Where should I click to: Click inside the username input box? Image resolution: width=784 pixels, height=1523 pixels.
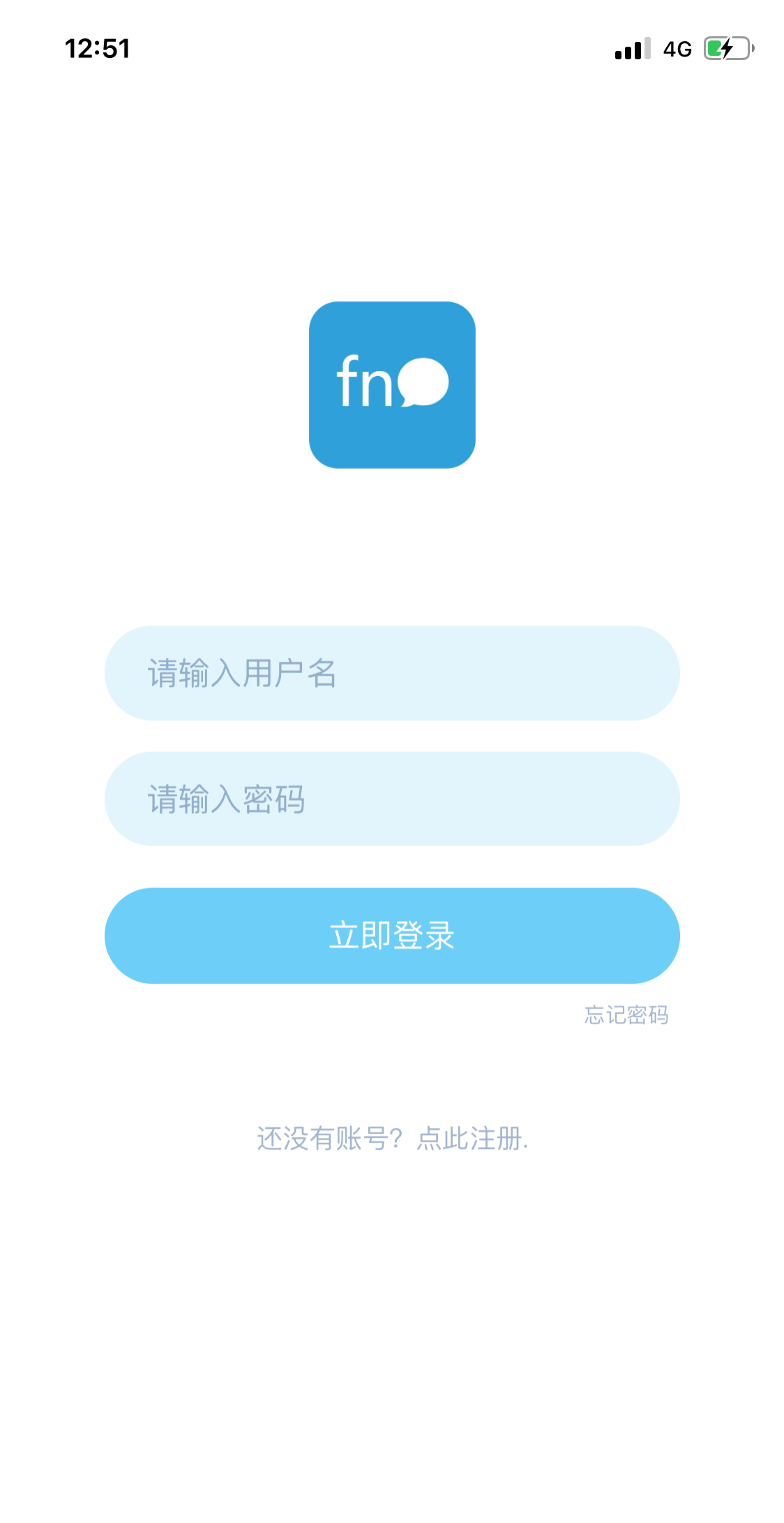click(x=392, y=672)
